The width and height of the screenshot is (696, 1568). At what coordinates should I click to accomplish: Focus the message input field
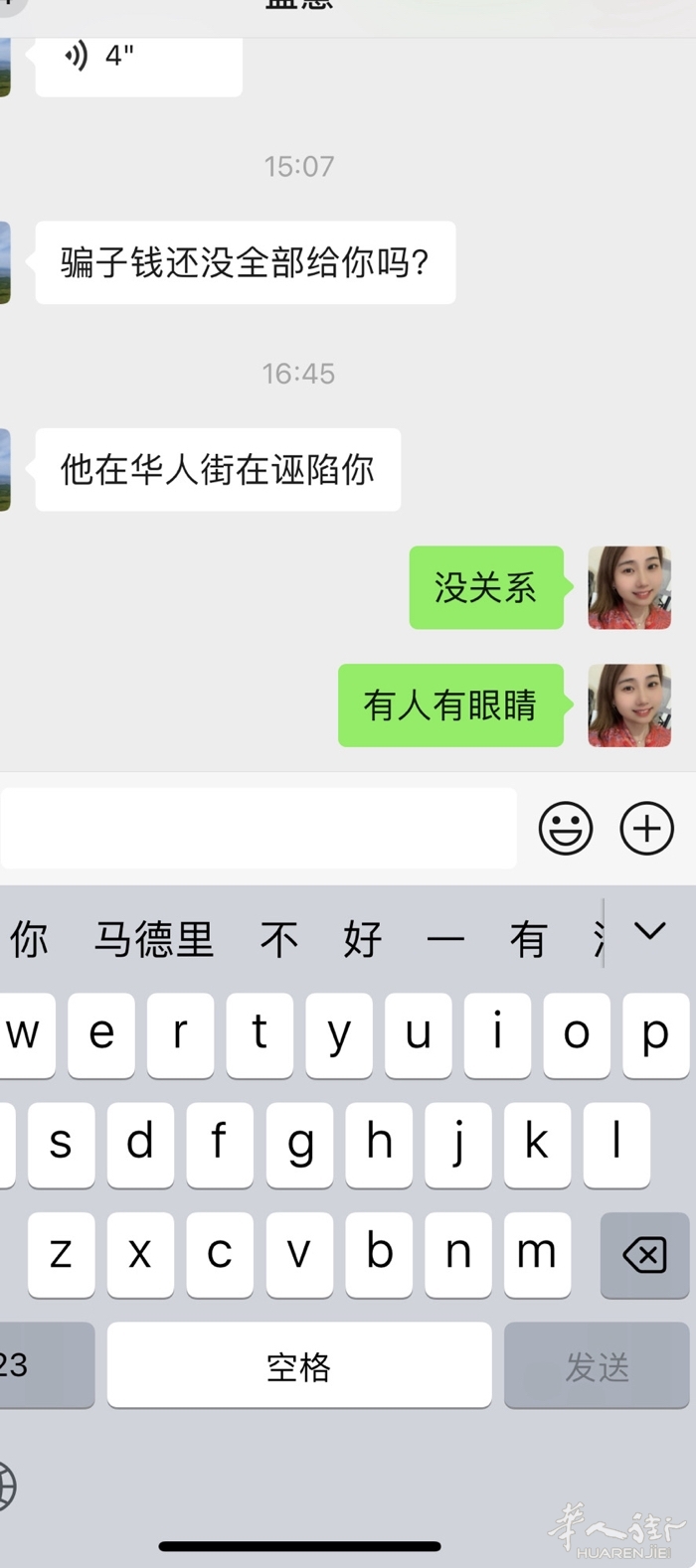click(x=259, y=828)
